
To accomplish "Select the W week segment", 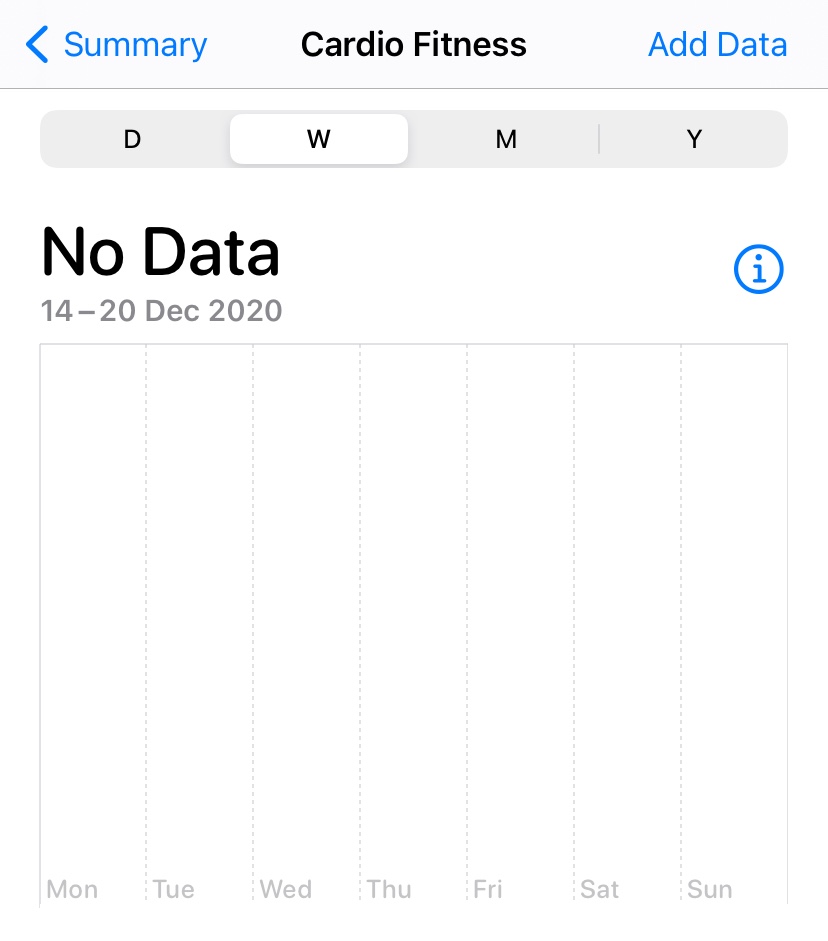I will 319,139.
